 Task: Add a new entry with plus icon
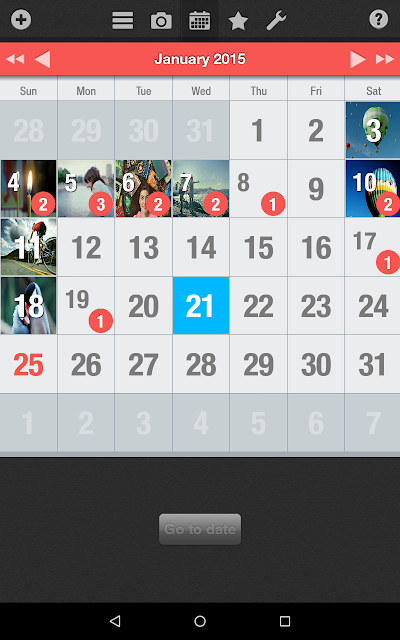click(21, 20)
